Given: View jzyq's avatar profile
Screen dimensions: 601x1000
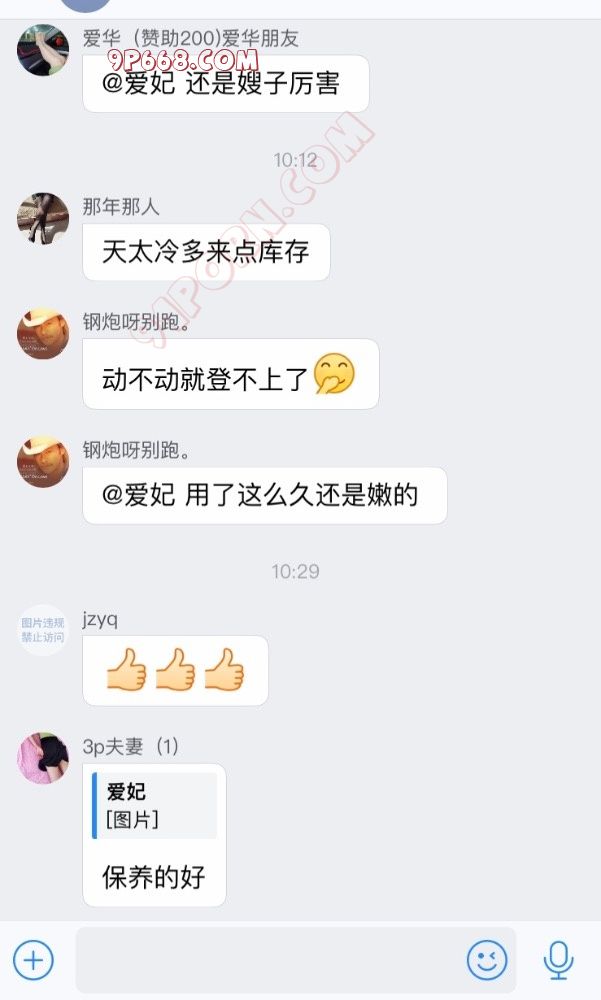Looking at the screenshot, I should click(43, 630).
